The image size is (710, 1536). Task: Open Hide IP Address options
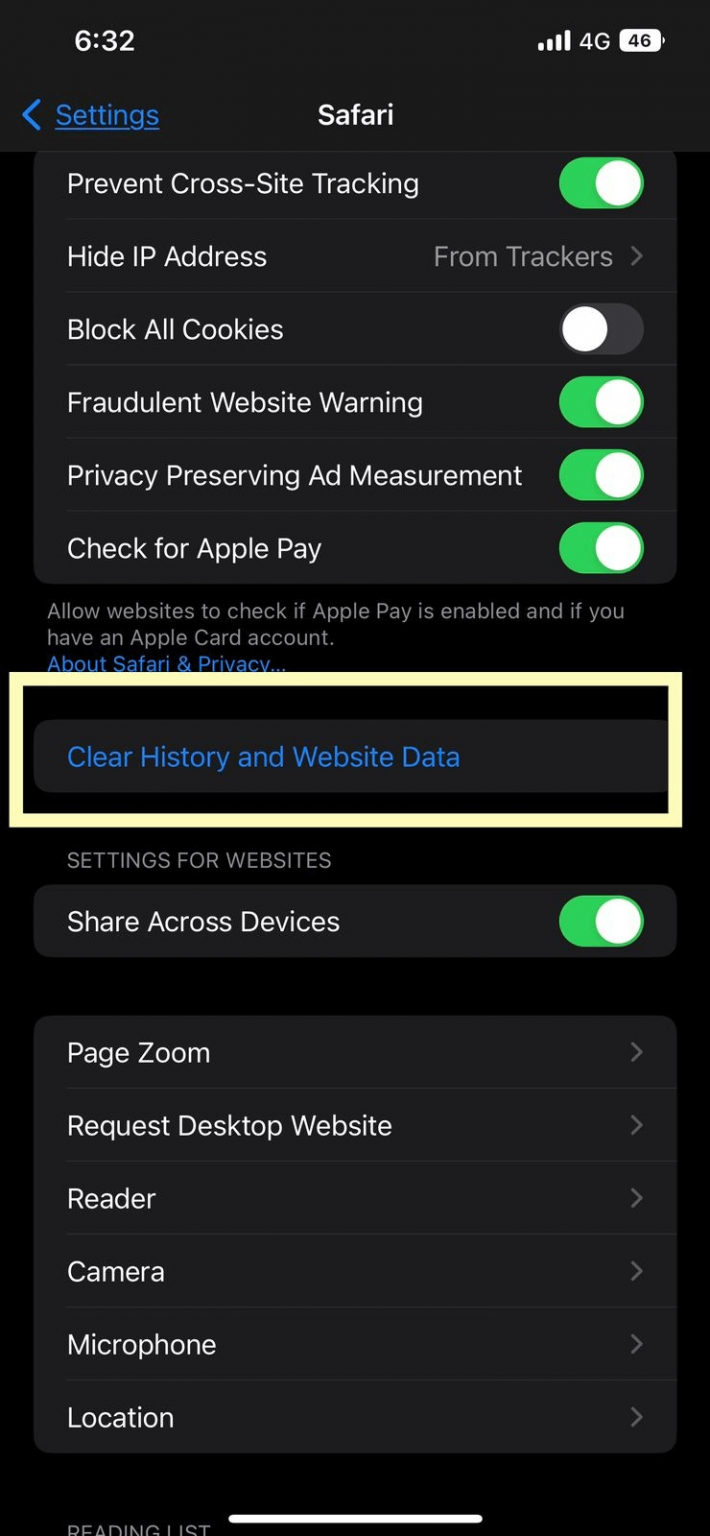pos(355,257)
